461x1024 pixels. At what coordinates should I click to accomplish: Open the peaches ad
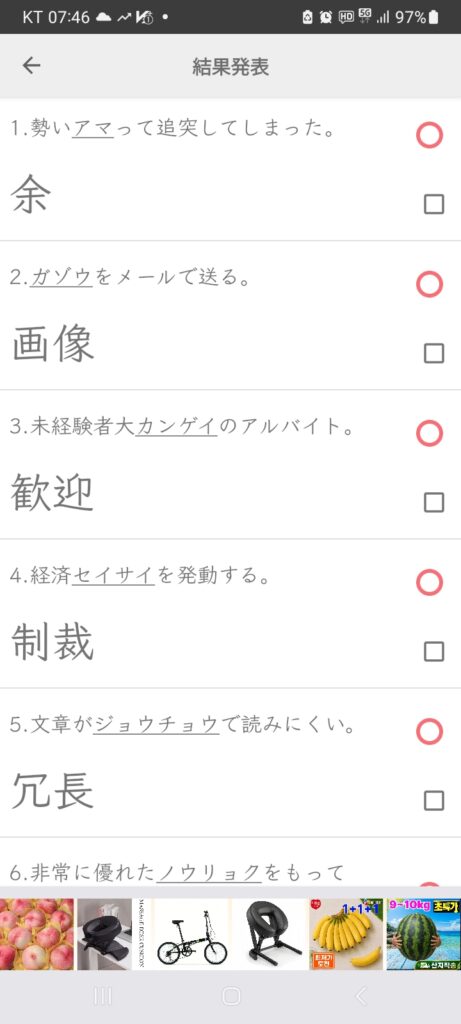(x=37, y=934)
